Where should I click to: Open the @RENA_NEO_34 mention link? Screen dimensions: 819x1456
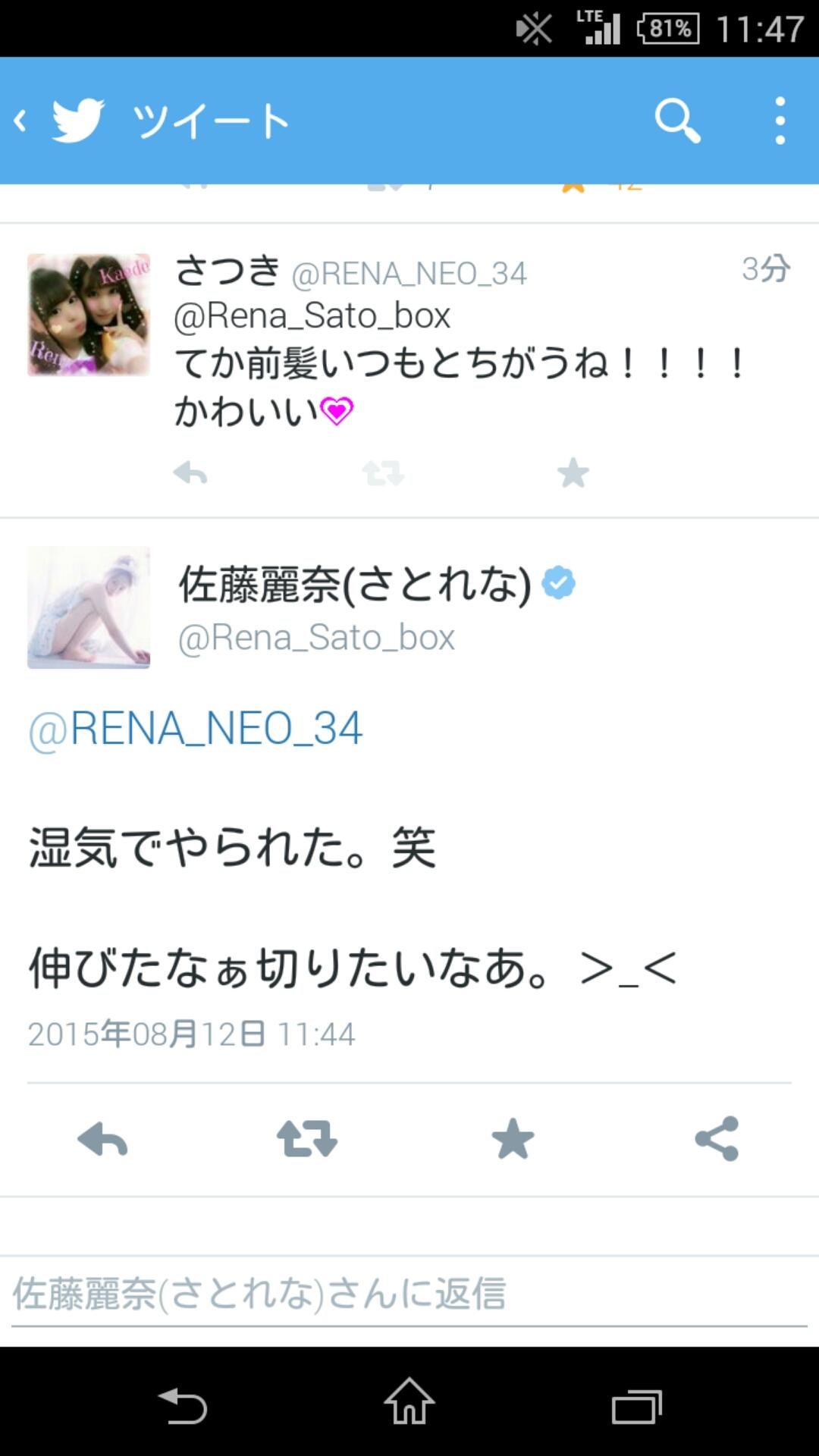(196, 729)
